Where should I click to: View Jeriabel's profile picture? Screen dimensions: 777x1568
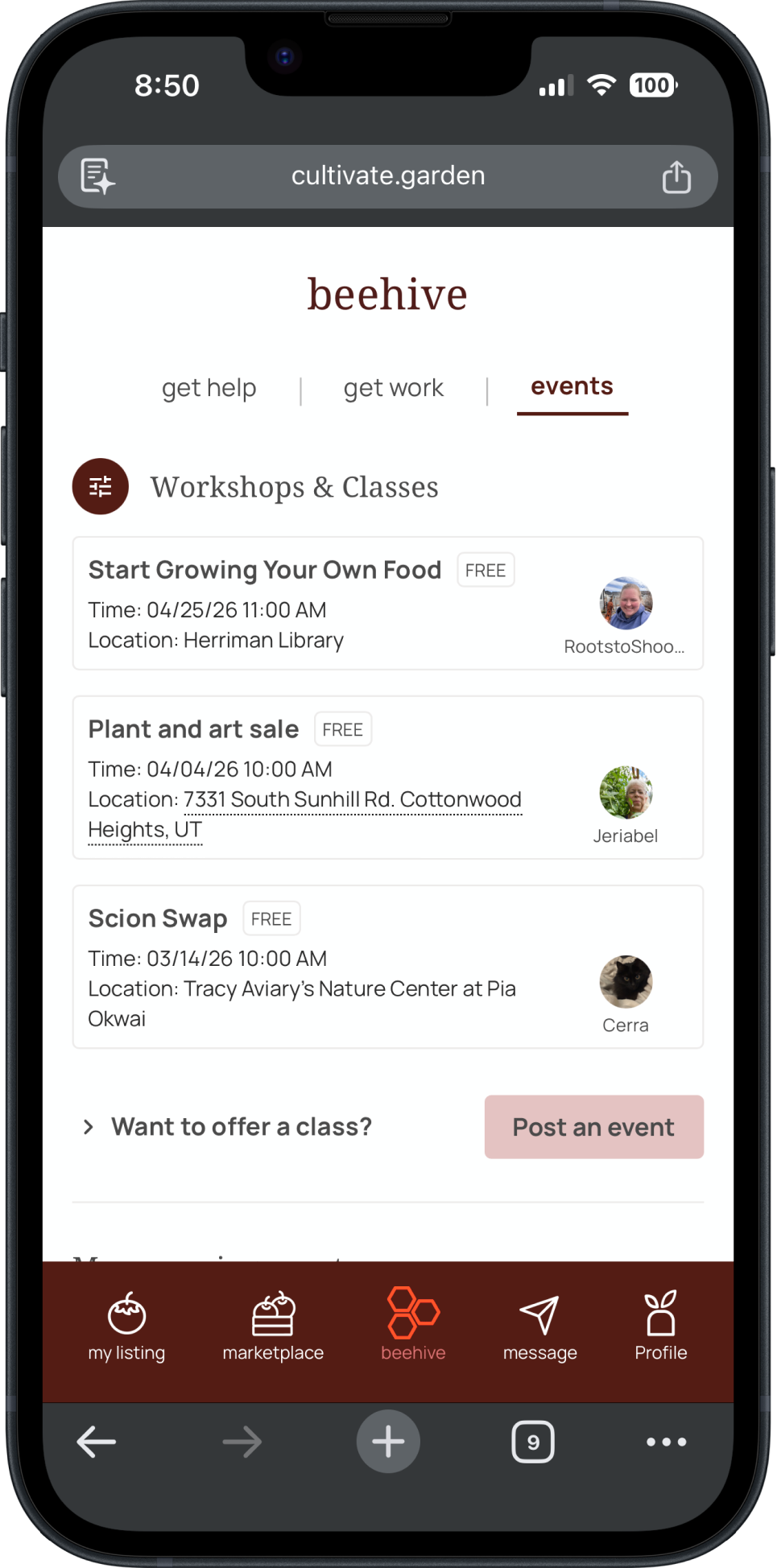(626, 793)
